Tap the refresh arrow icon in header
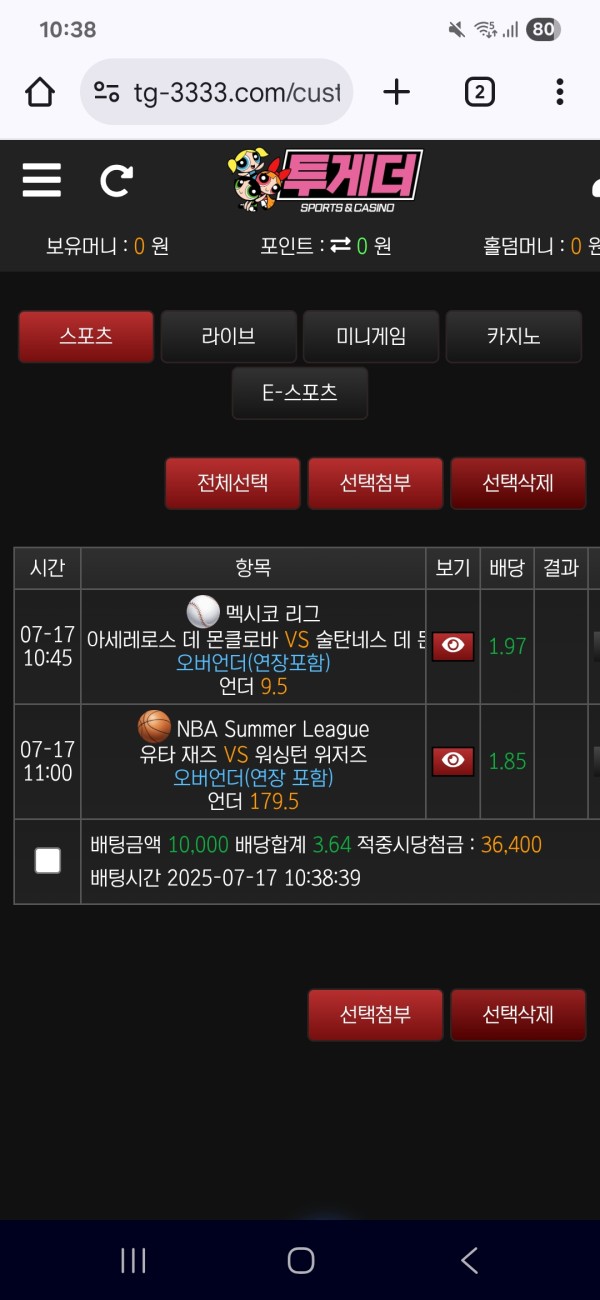The image size is (600, 1300). (117, 180)
